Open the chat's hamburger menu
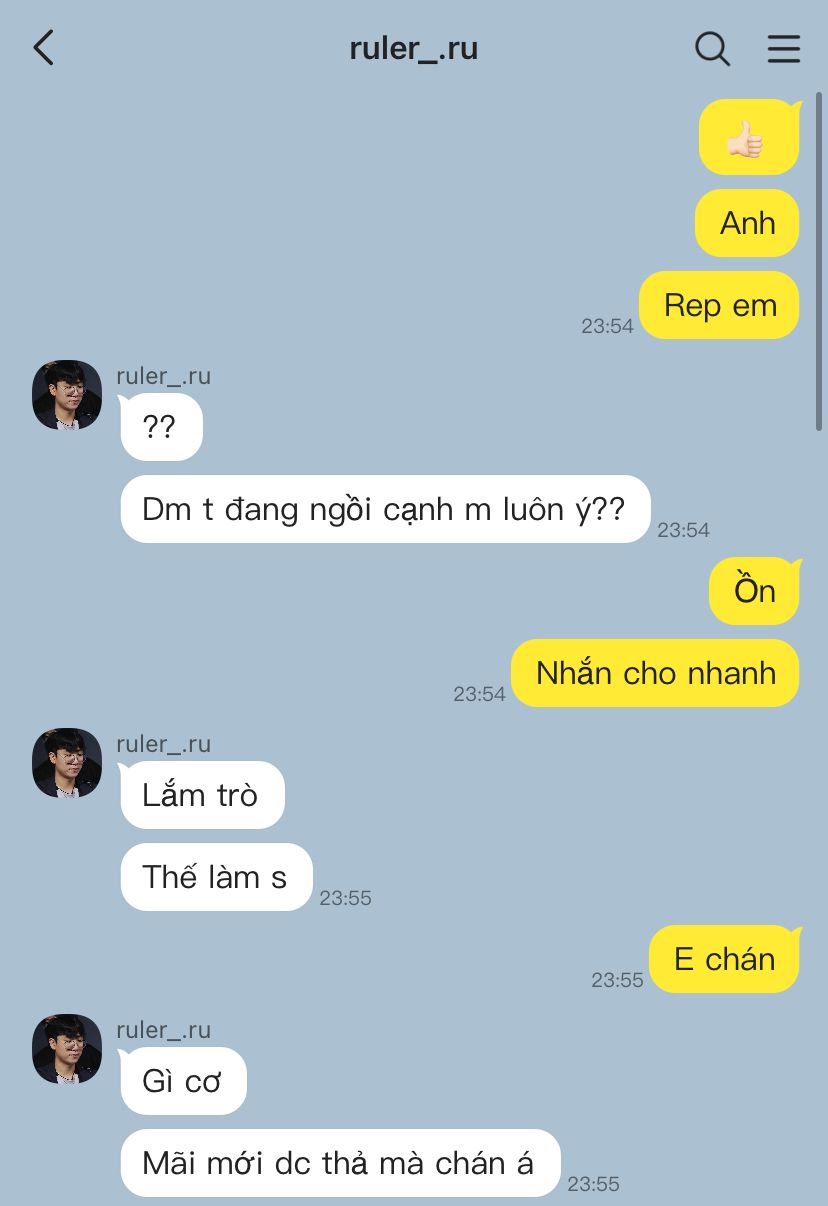Screen dimensions: 828x1206 pyautogui.click(x=784, y=48)
